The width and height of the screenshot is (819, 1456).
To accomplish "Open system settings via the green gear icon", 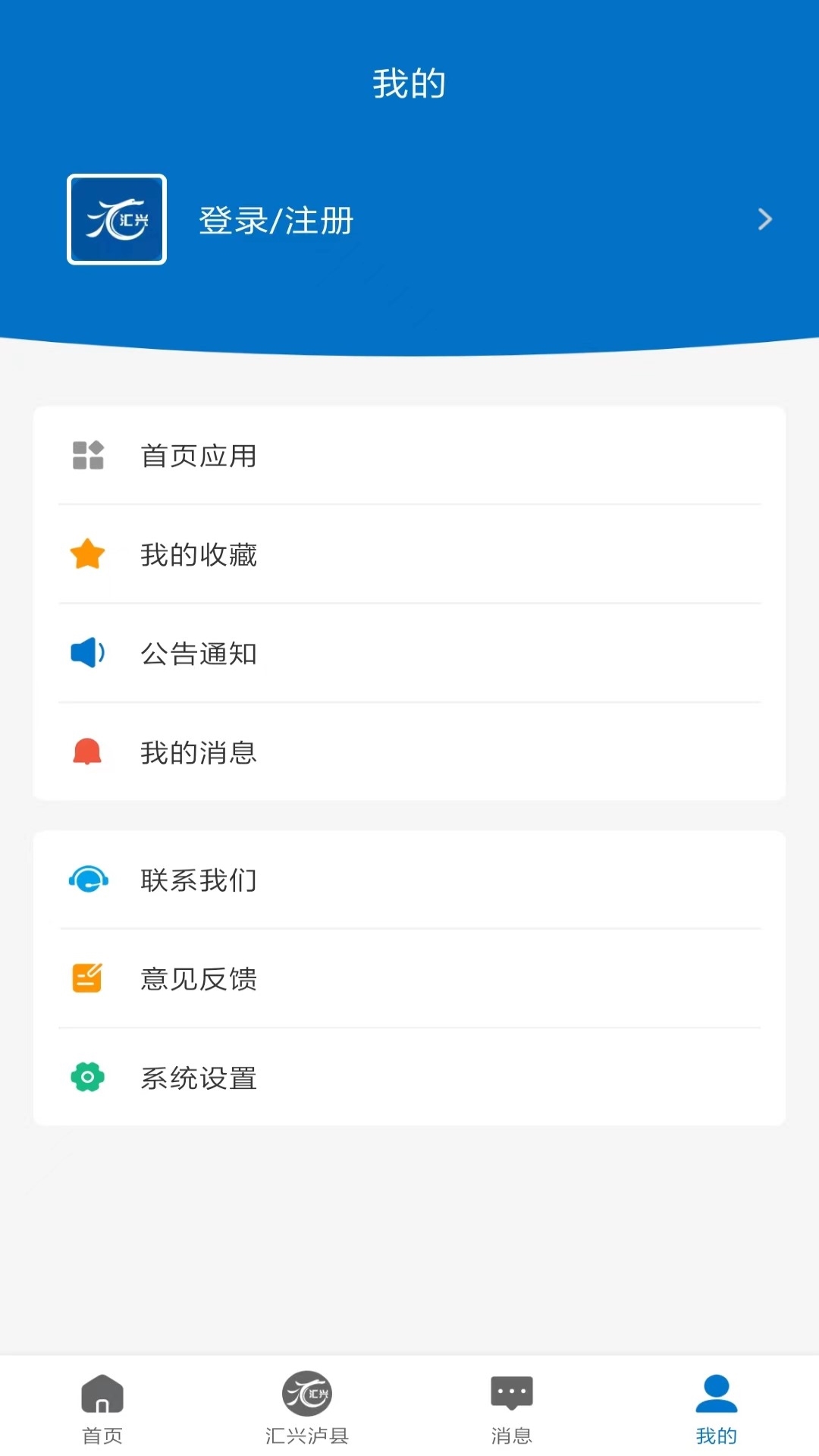I will click(x=87, y=1078).
